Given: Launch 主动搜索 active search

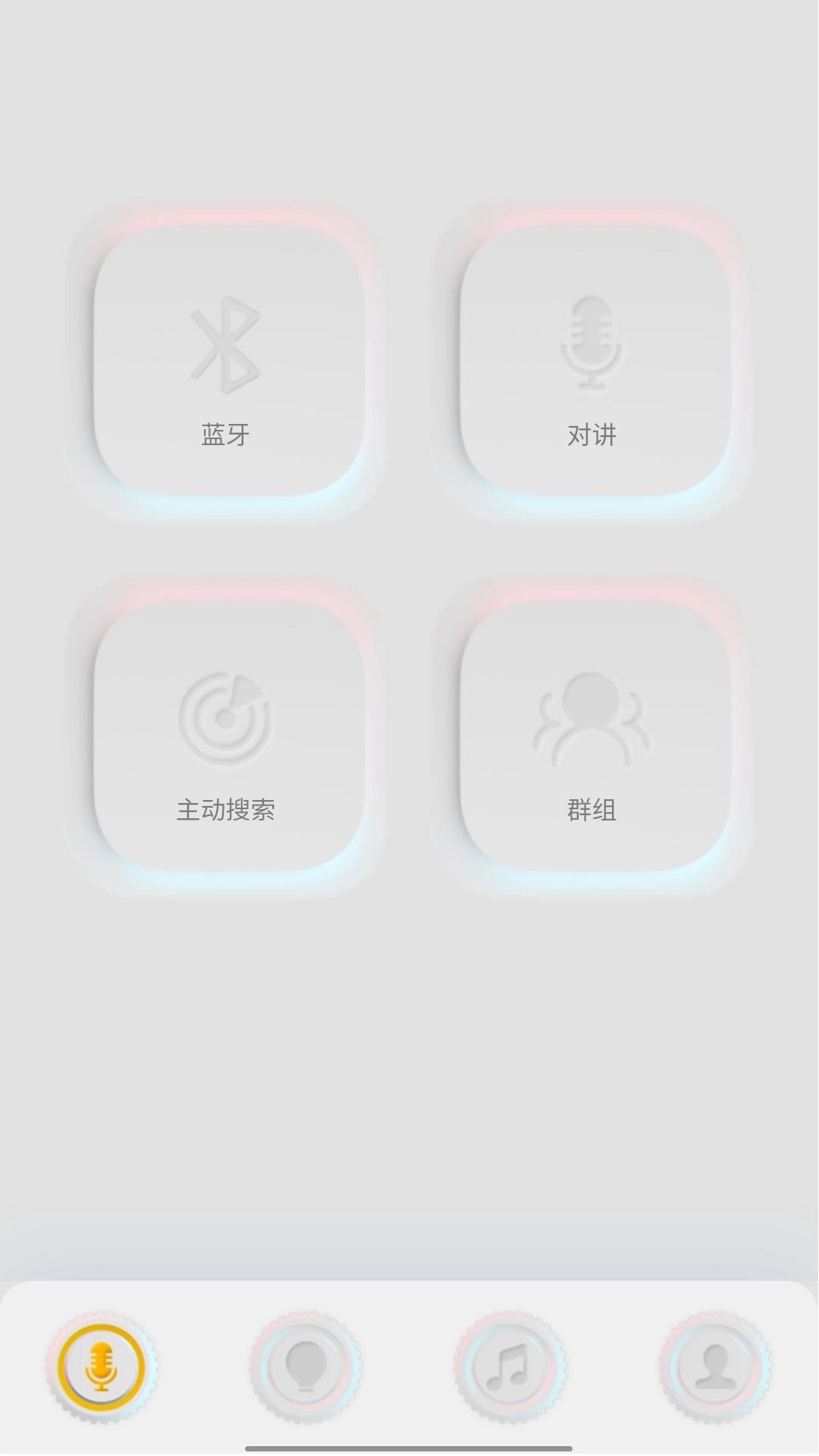Looking at the screenshot, I should tap(226, 728).
